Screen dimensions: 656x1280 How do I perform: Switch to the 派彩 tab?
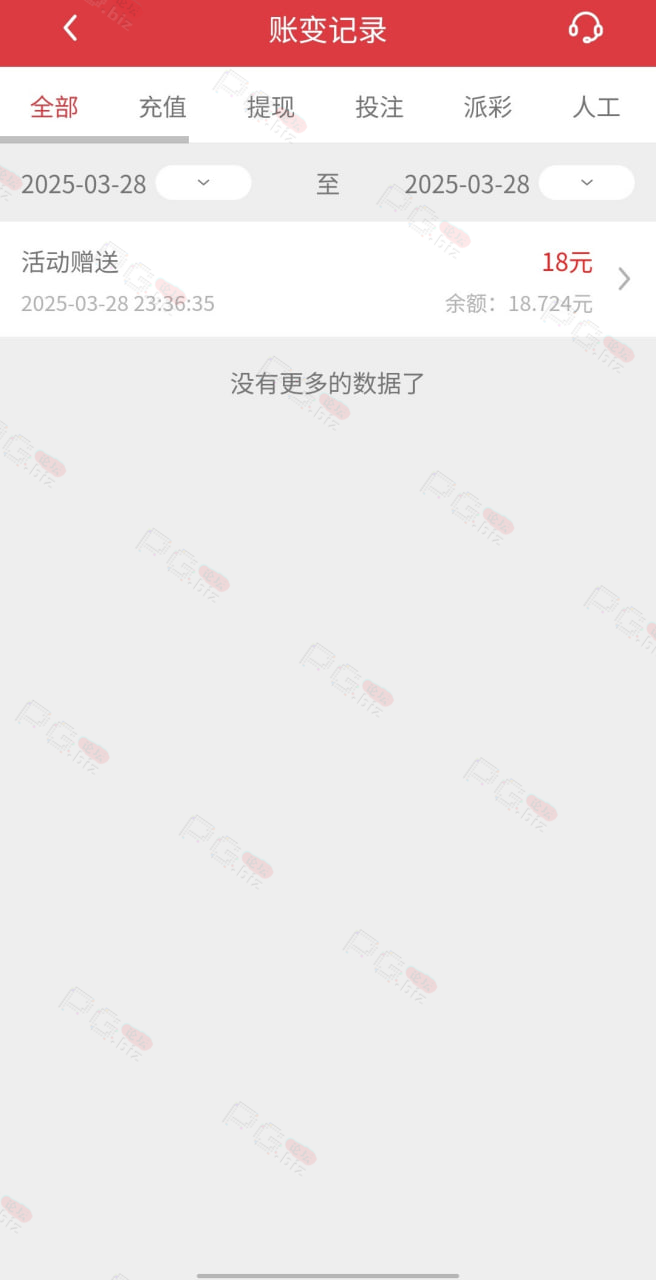488,107
